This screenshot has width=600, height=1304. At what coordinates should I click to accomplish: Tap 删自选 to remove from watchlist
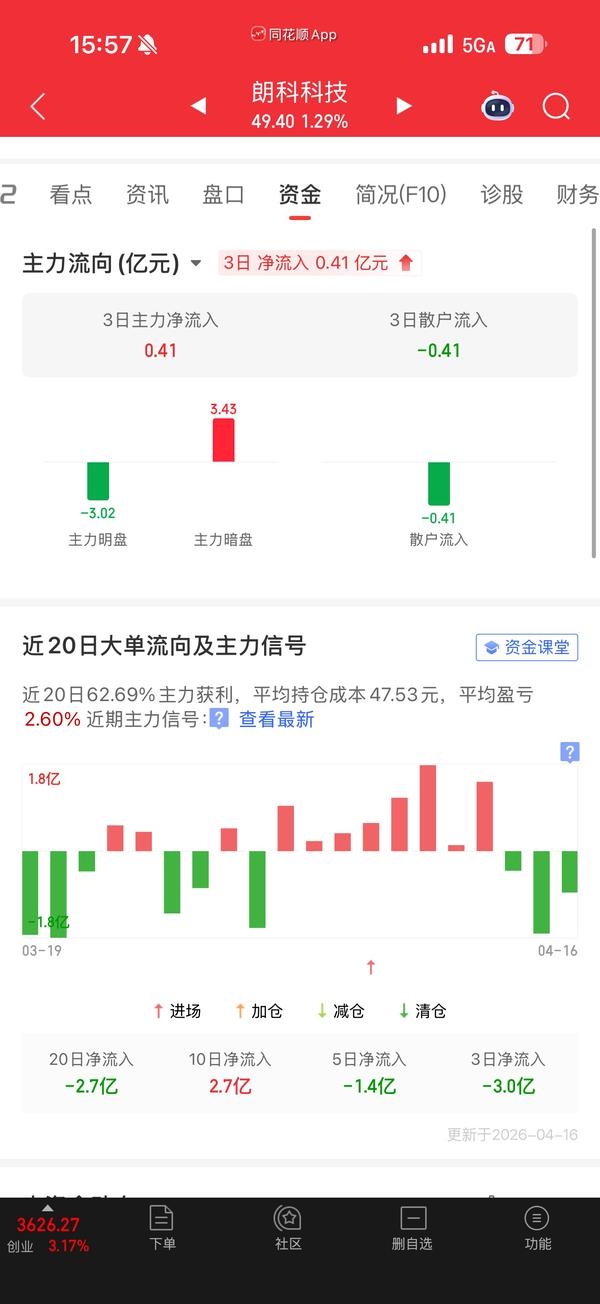tap(412, 1229)
